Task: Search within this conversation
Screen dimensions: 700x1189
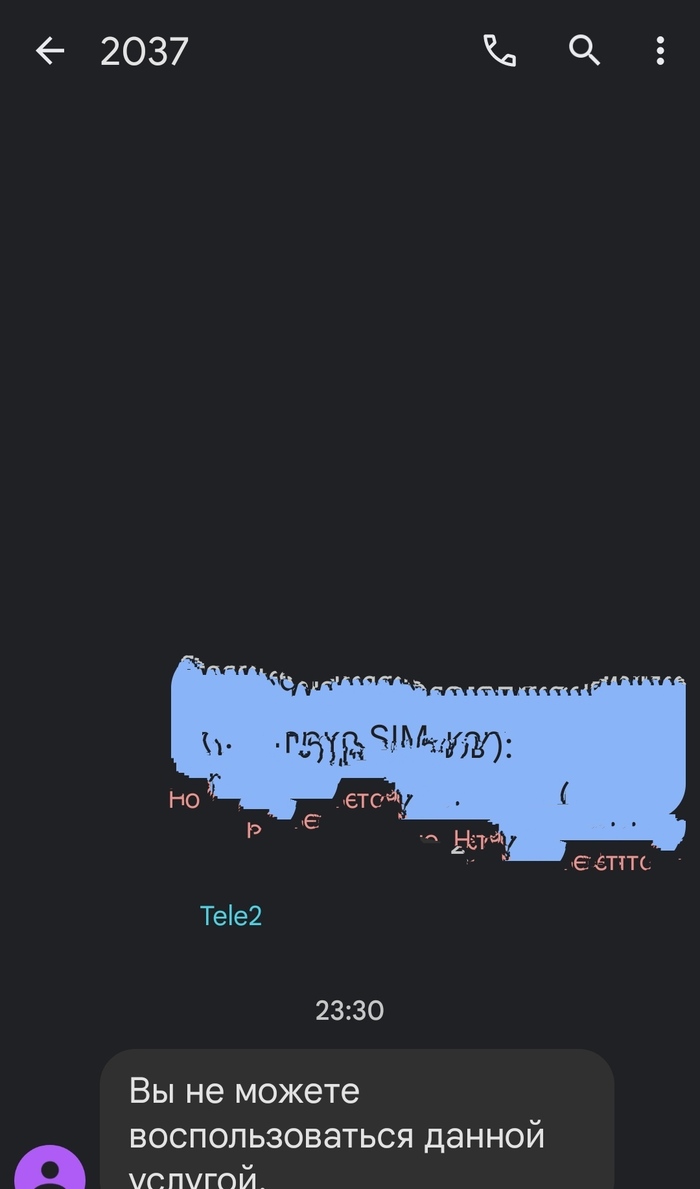Action: pyautogui.click(x=584, y=51)
